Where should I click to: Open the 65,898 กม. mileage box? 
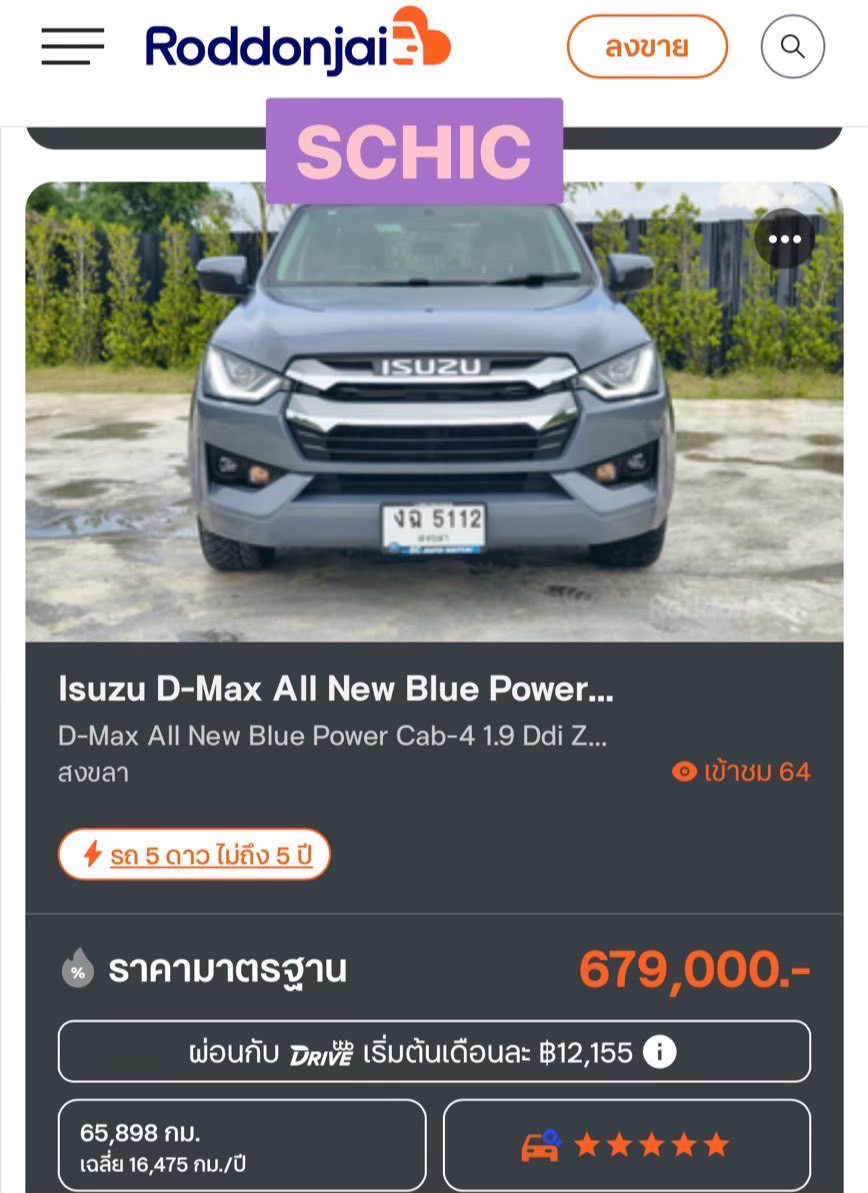[x=242, y=1146]
